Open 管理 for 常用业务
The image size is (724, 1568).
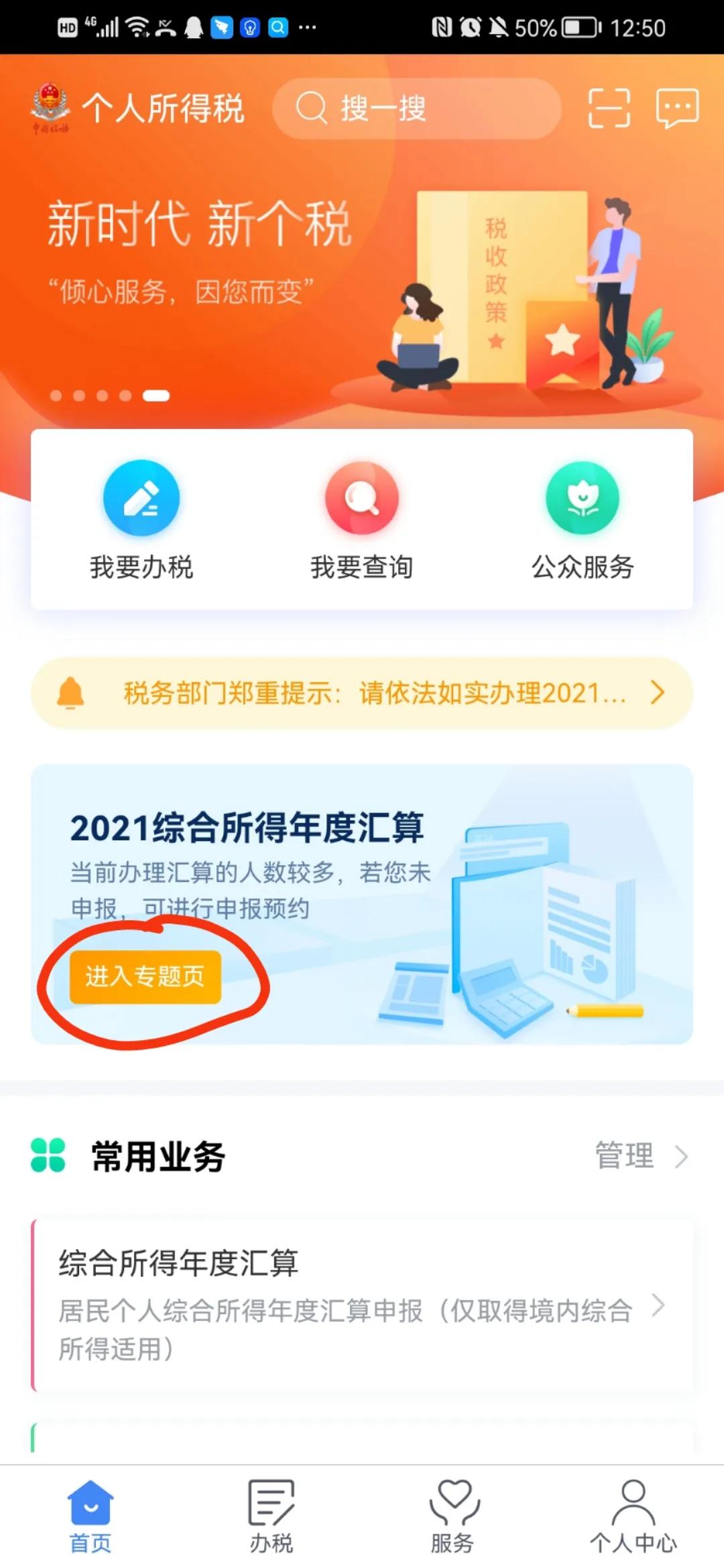640,1156
